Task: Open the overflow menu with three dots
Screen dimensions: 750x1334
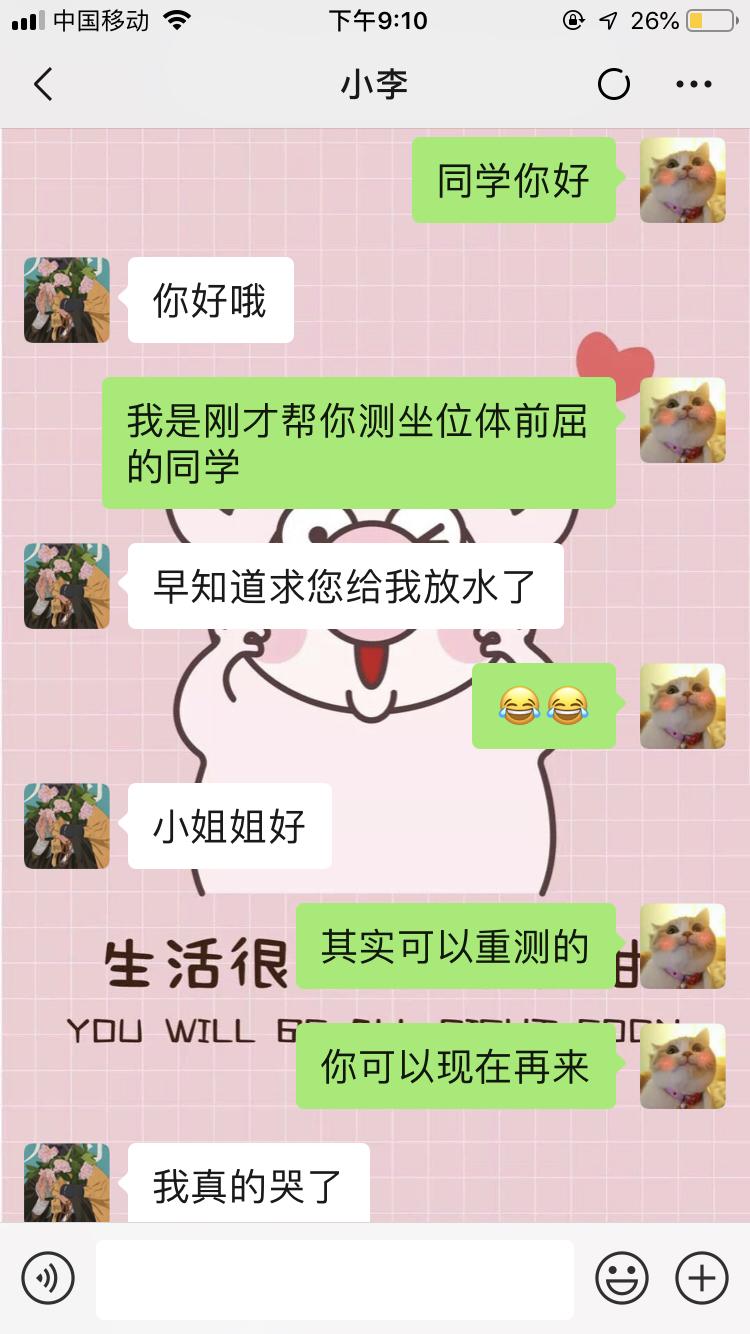Action: click(693, 85)
